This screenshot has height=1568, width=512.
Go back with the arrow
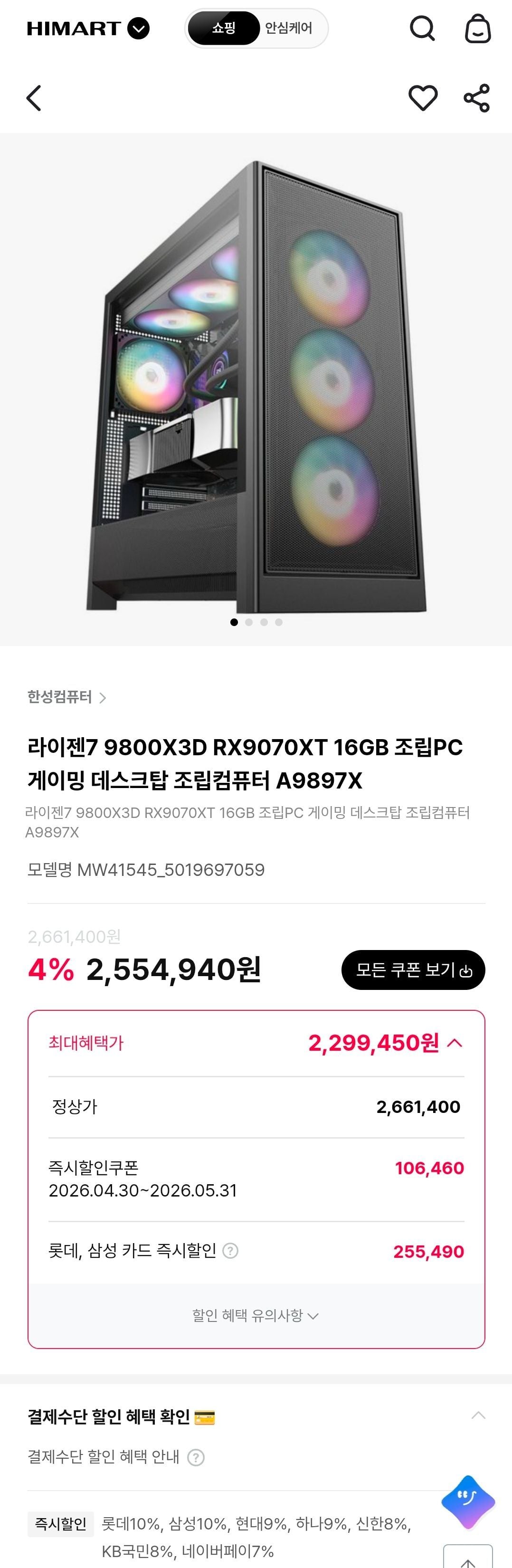[x=34, y=98]
